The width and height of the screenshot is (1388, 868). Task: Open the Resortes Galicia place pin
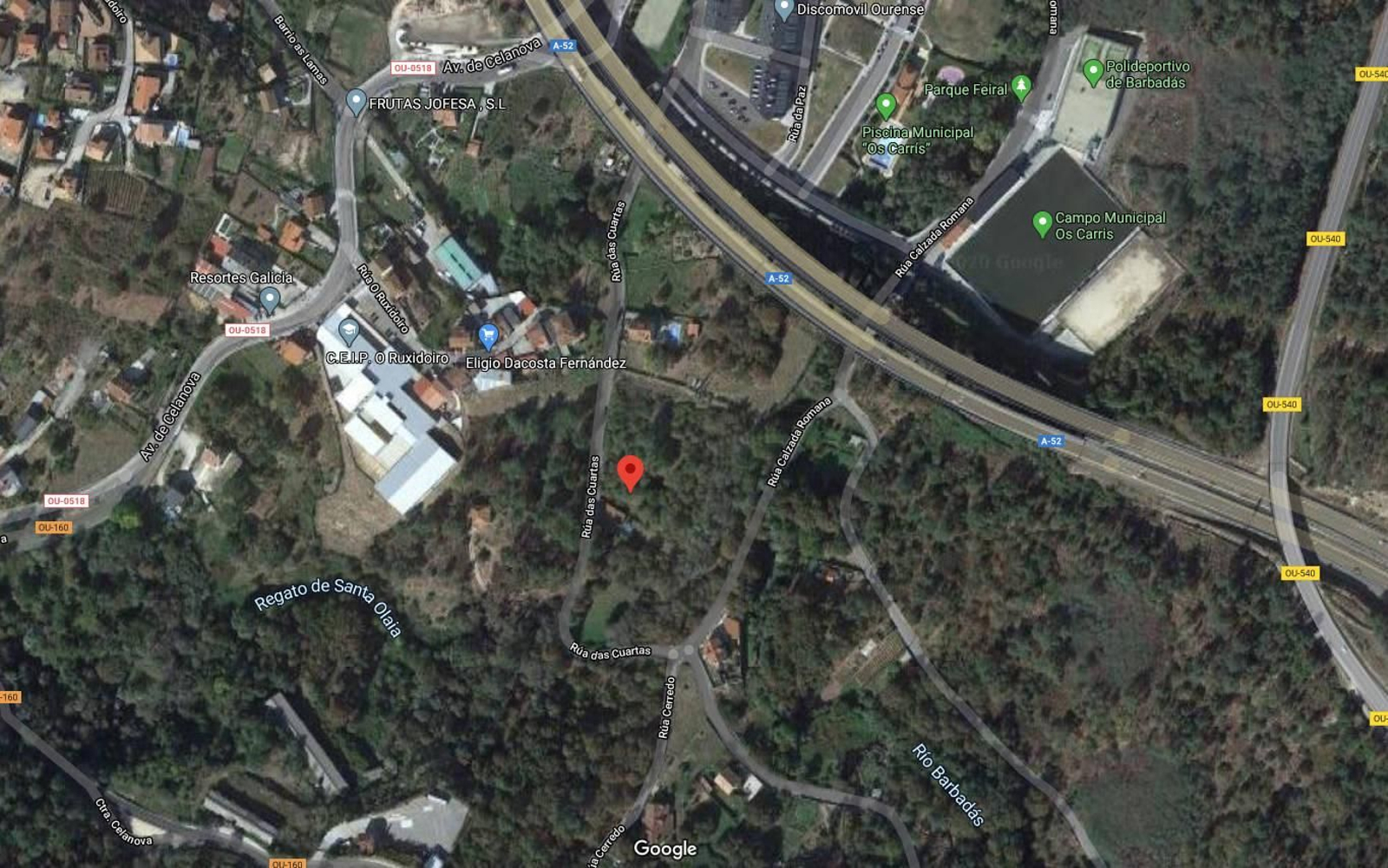coord(270,299)
